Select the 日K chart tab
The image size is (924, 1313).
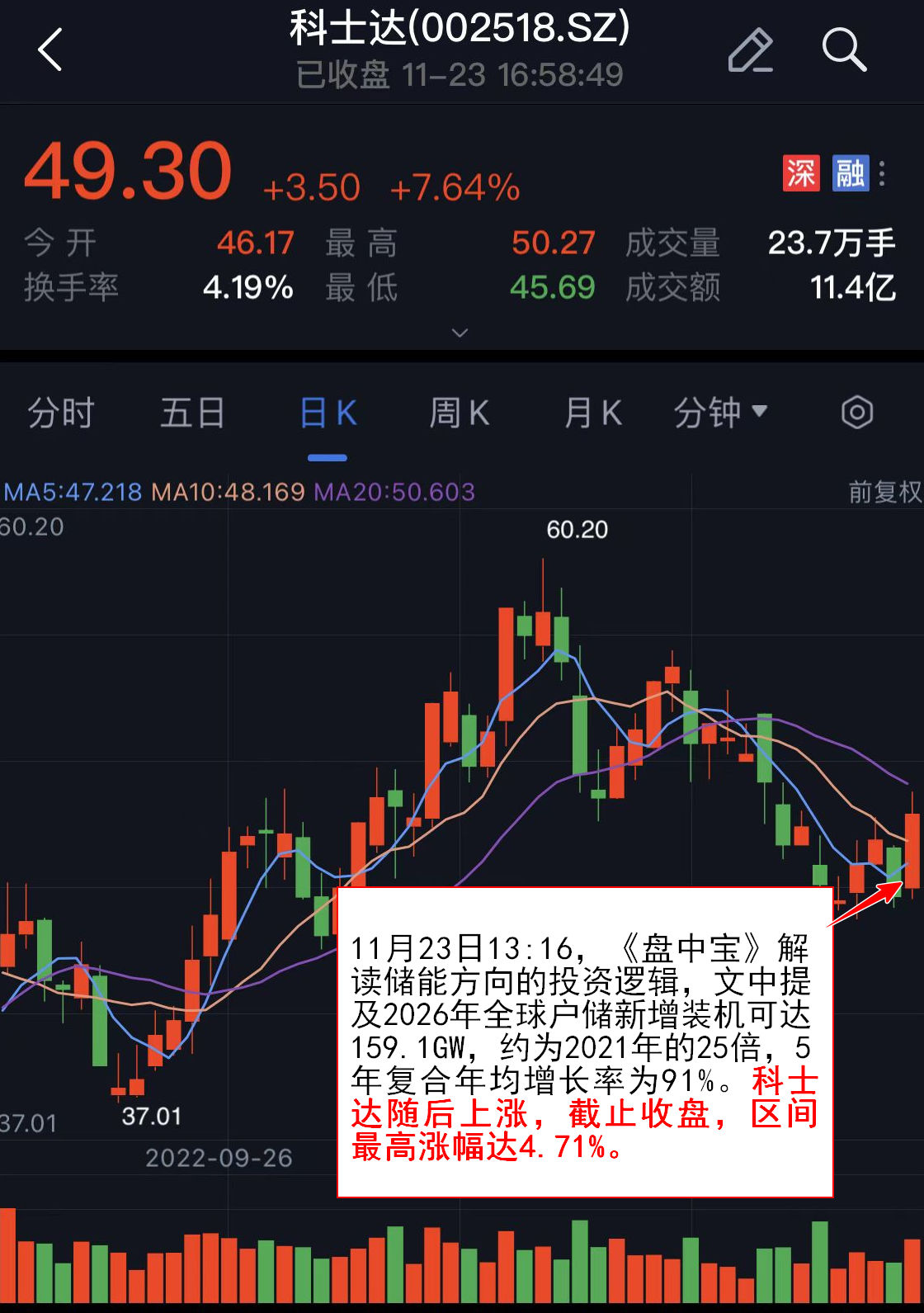pos(328,413)
